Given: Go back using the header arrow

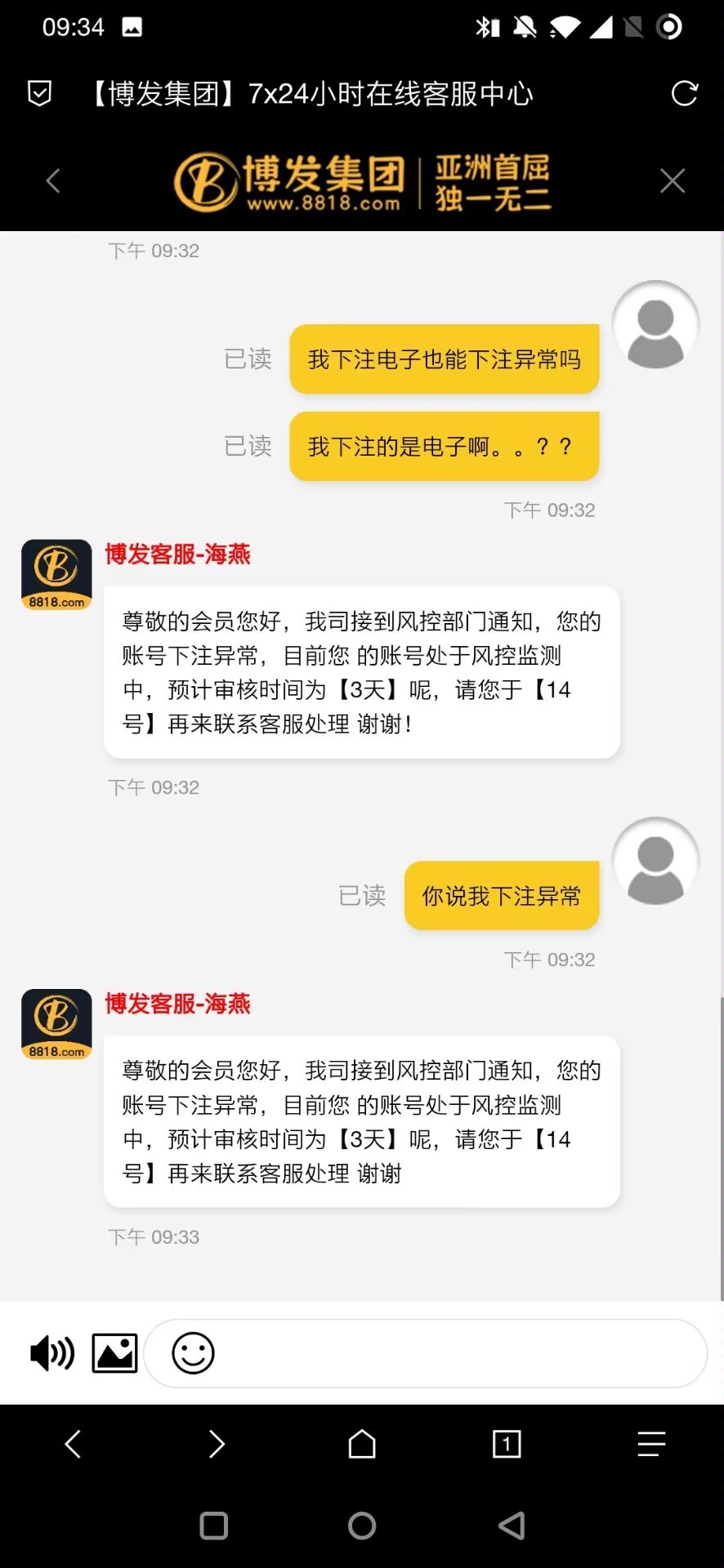Looking at the screenshot, I should tap(54, 180).
